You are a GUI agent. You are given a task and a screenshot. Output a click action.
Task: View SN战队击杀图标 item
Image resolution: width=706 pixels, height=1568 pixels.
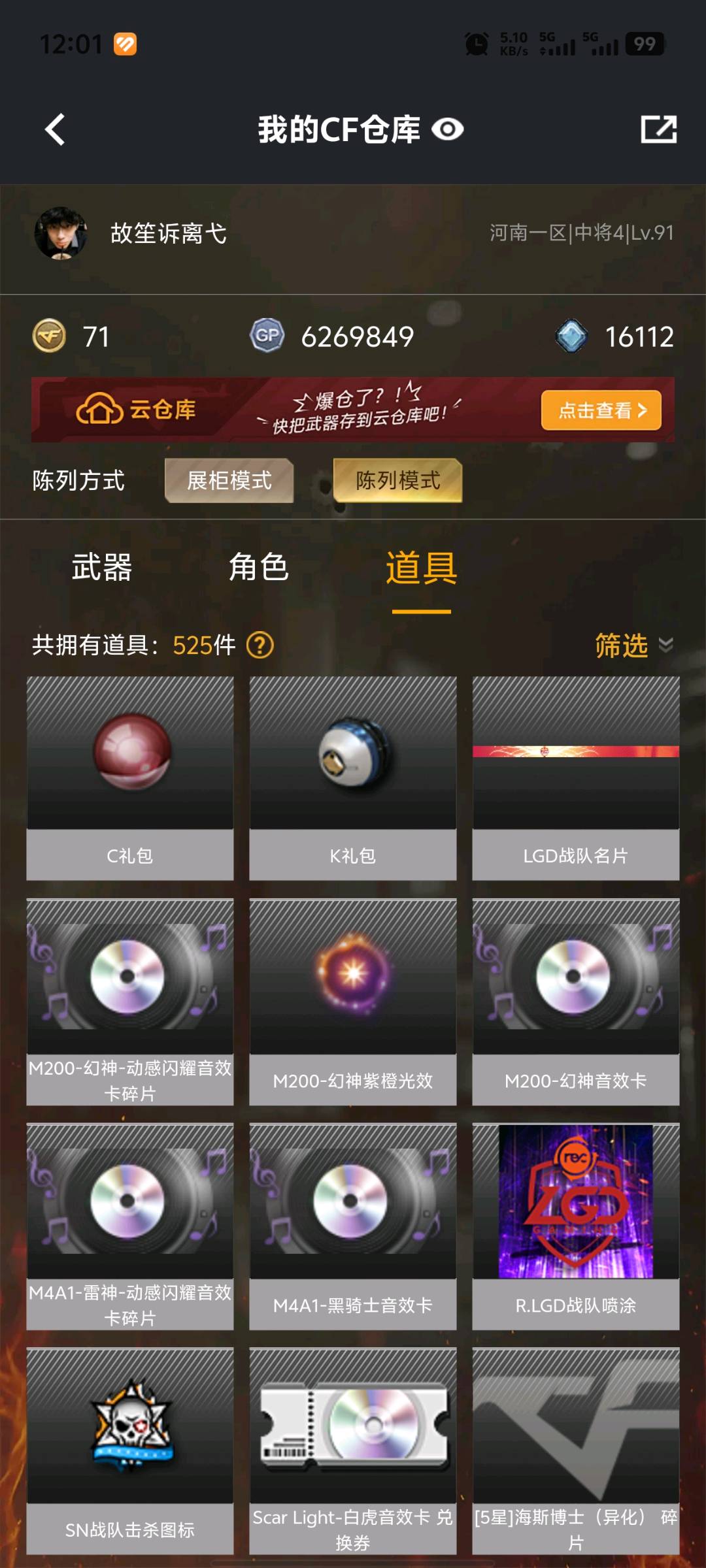[130, 1451]
